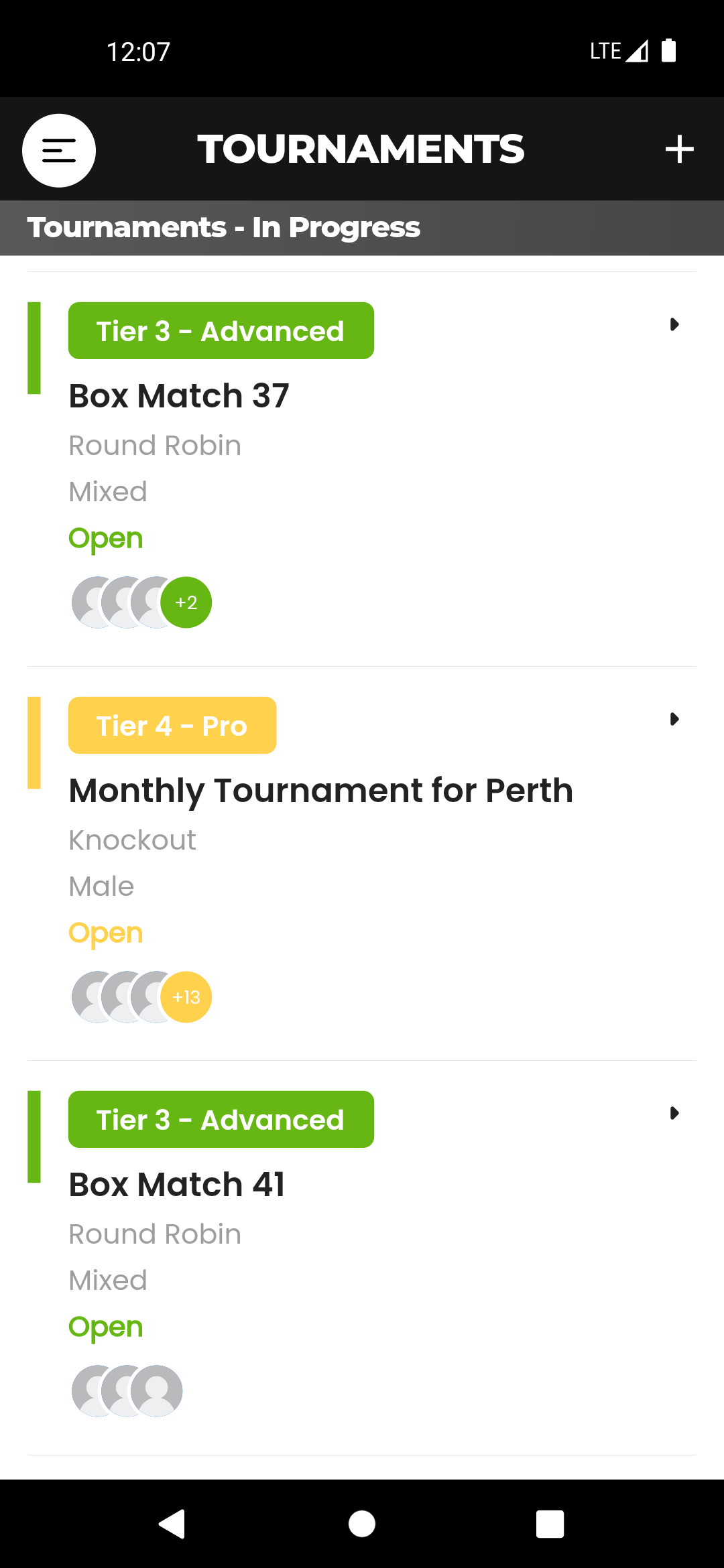Screen dimensions: 724x1568
Task: Show the +2 players in Box Match 37
Action: (x=186, y=602)
